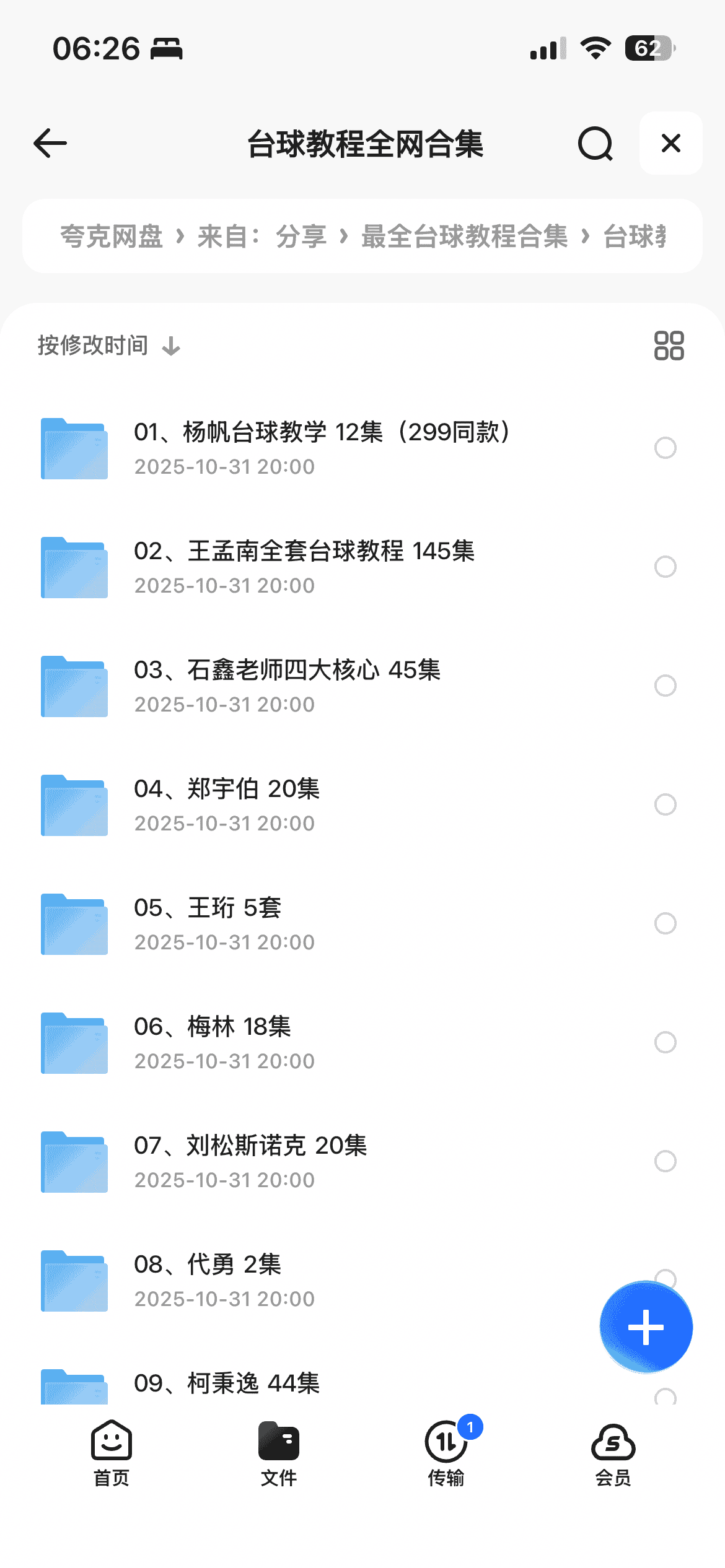725x1568 pixels.
Task: Select the 05、王珩 5套 folder circle
Action: (x=665, y=923)
